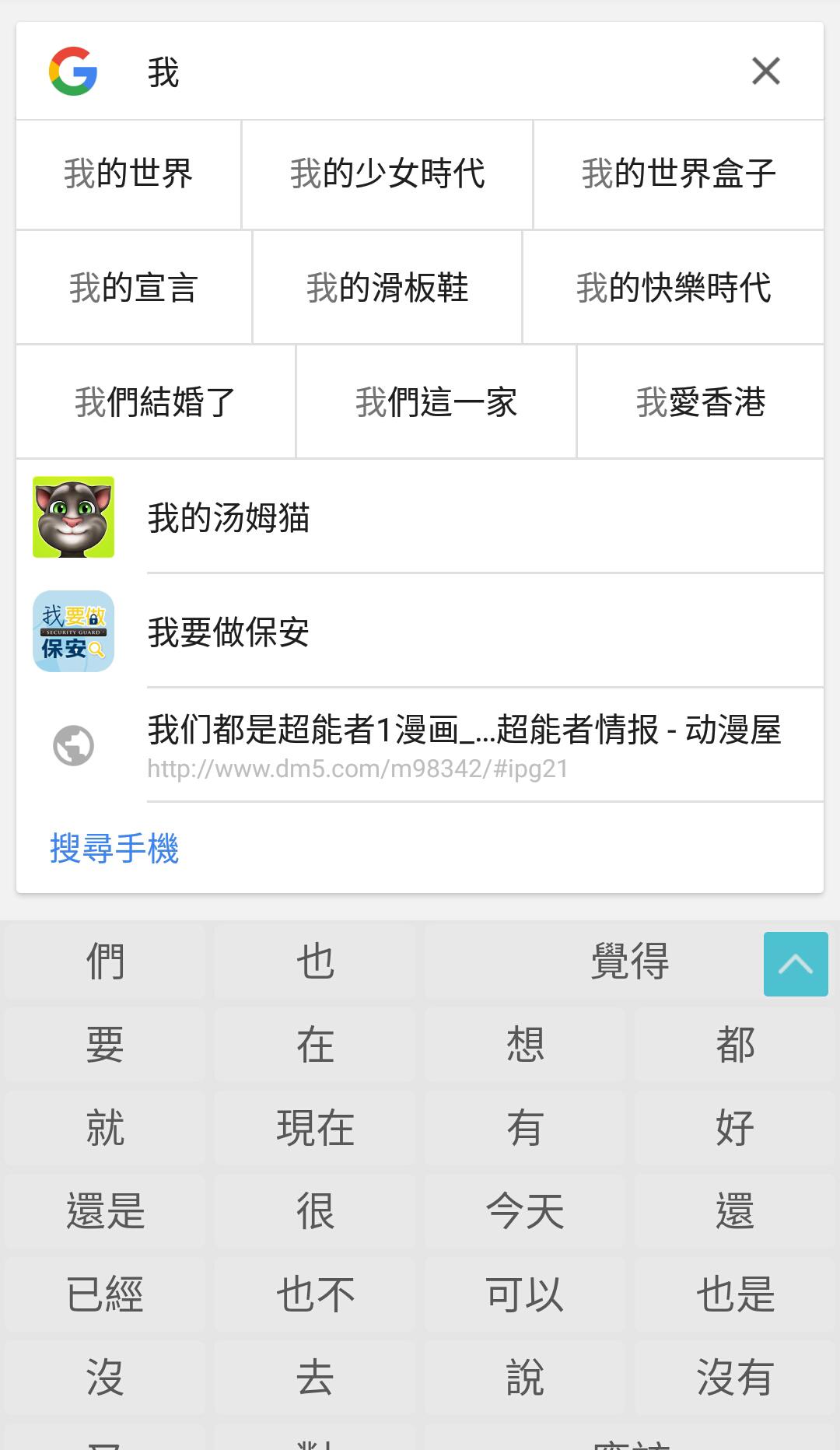Select suggestion 我的世界
The height and width of the screenshot is (1450, 840).
[128, 173]
